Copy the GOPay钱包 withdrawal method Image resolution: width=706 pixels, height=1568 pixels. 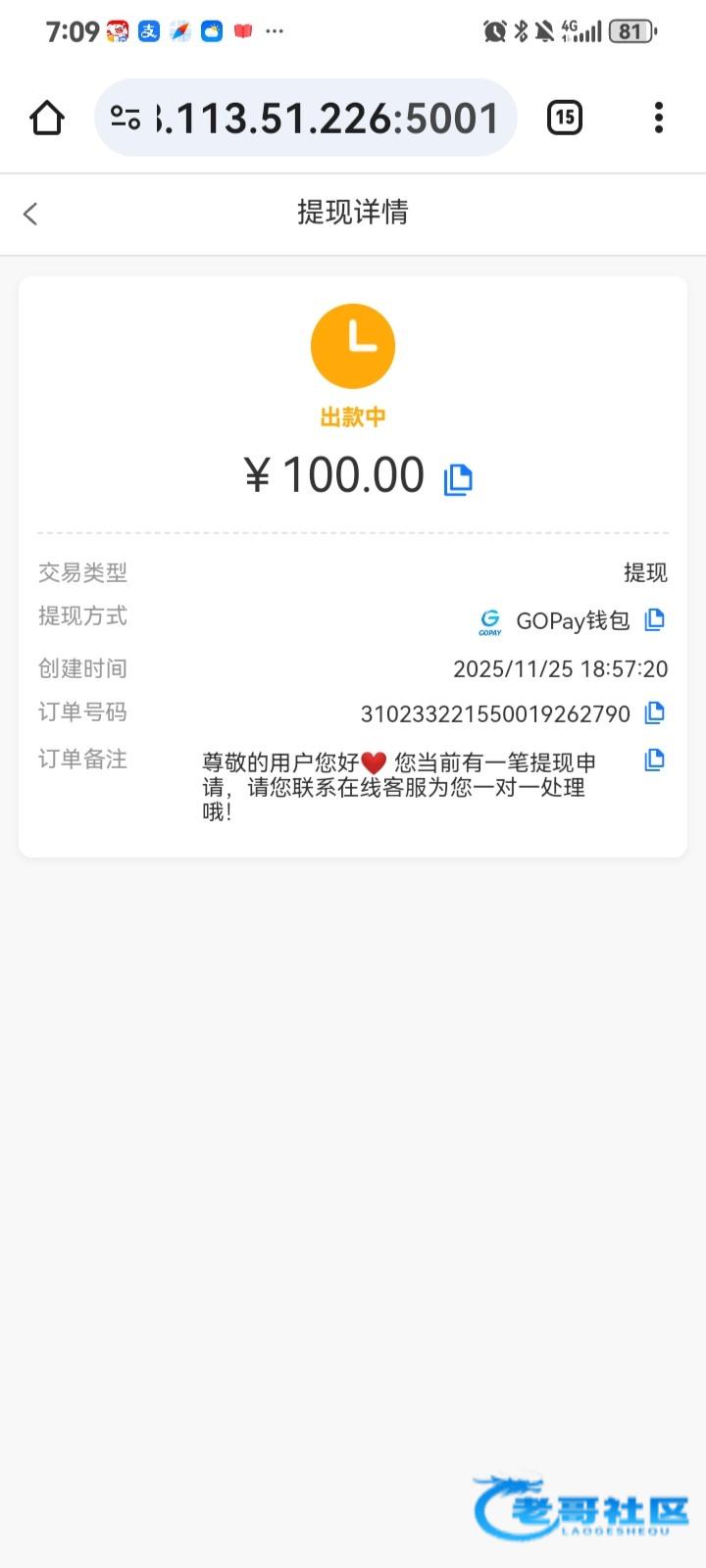point(654,619)
